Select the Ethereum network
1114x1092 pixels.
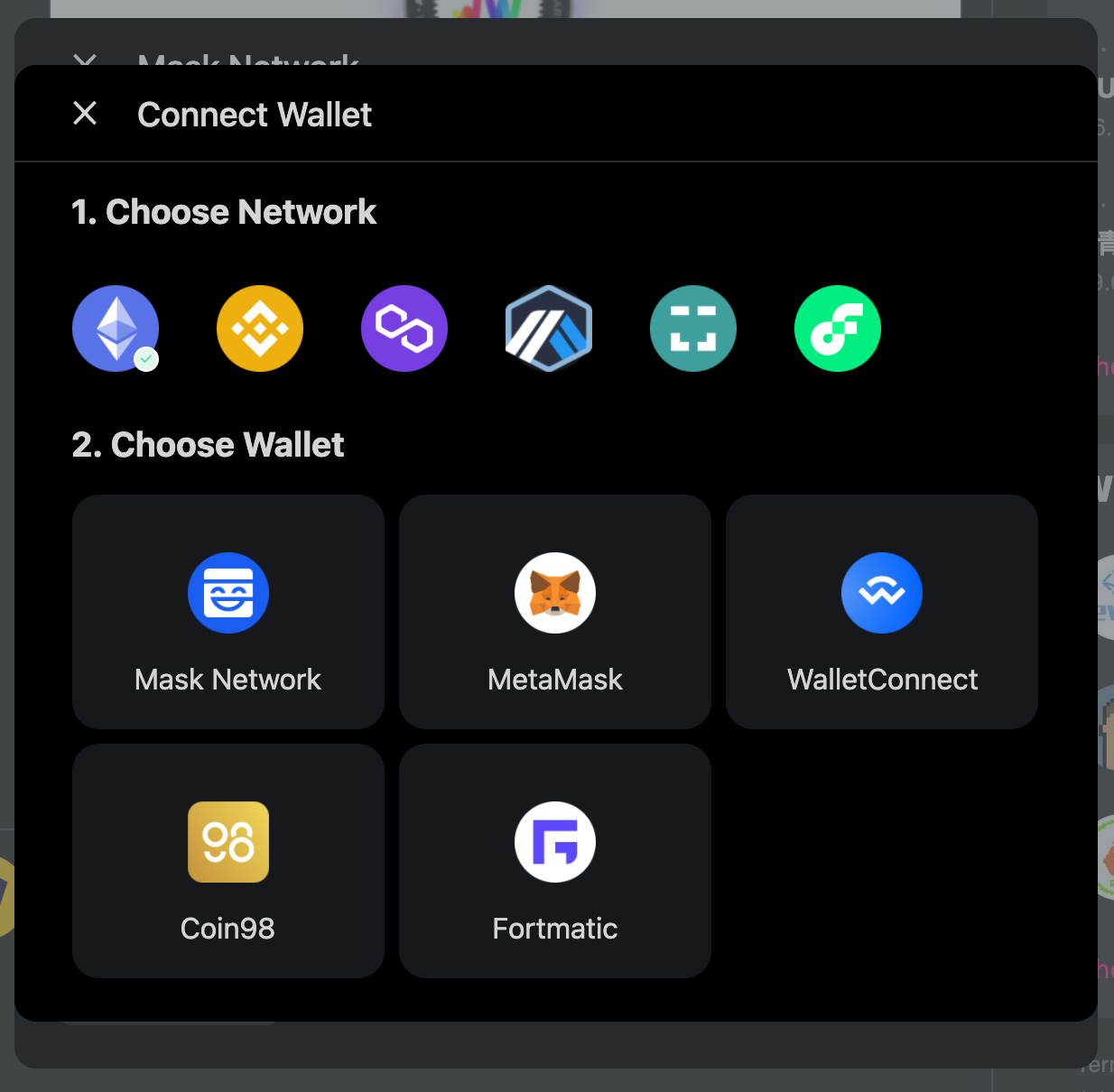pos(116,329)
